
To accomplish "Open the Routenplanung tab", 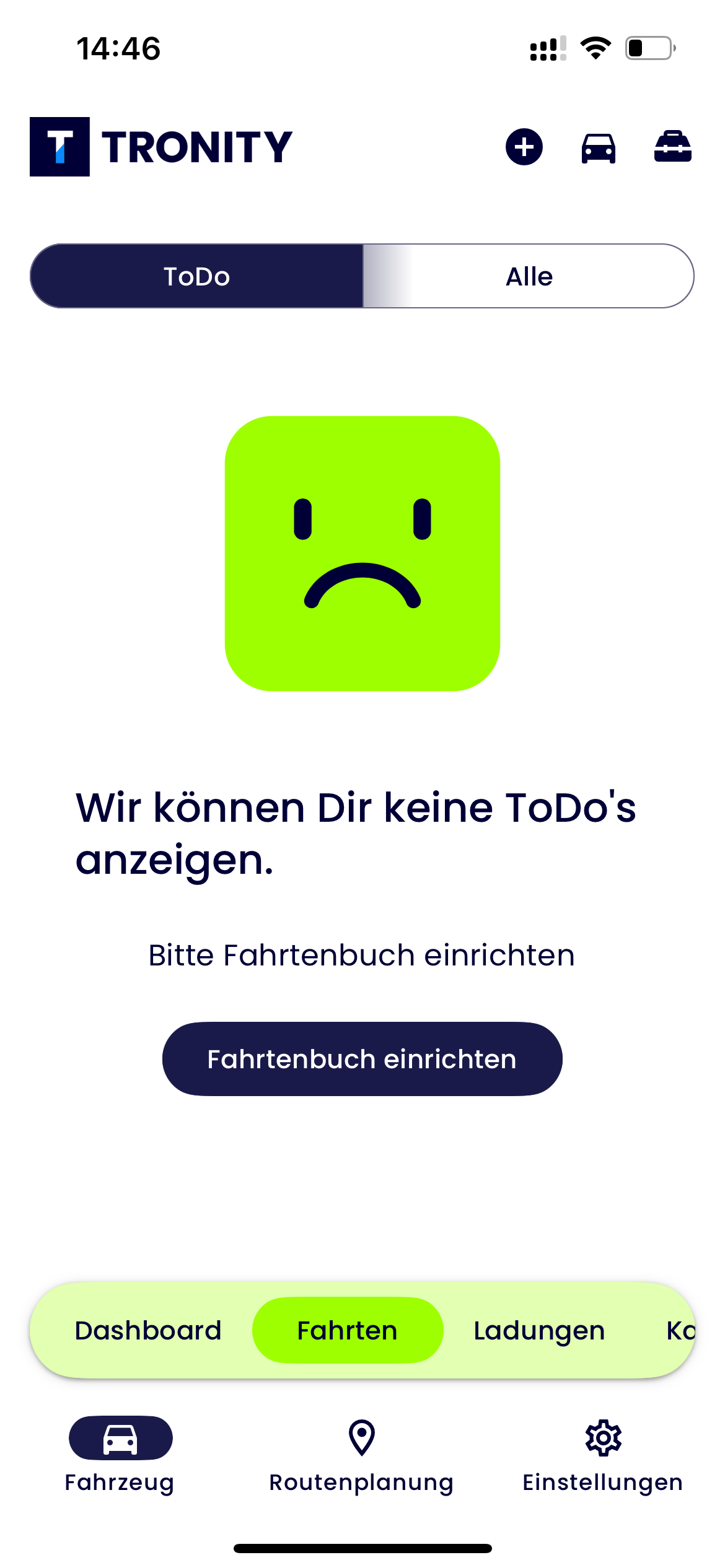I will click(361, 1454).
